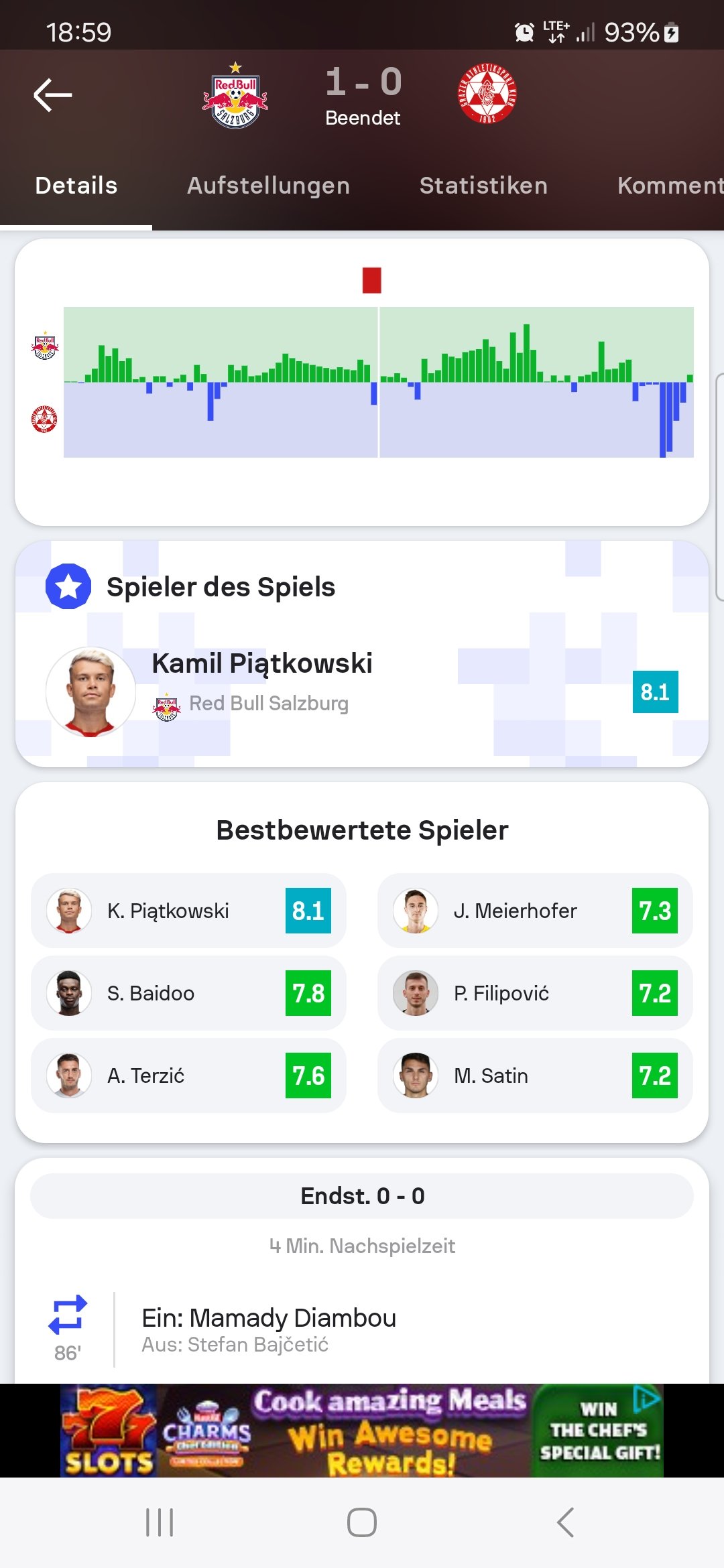Open the Red Bull Salzburg team logo
Screen dimensions: 724x1568
[235, 95]
